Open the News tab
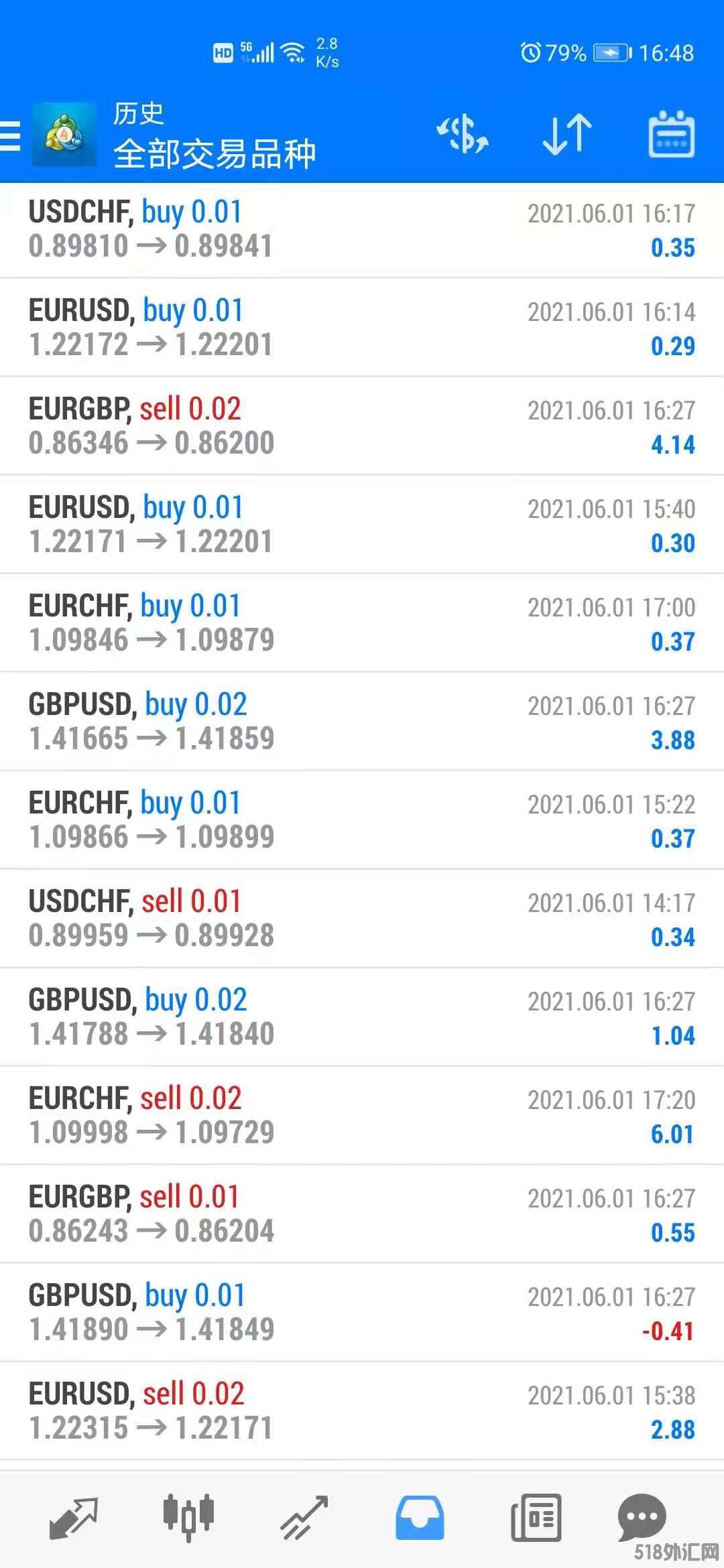Viewport: 724px width, 1568px height. tap(536, 1518)
